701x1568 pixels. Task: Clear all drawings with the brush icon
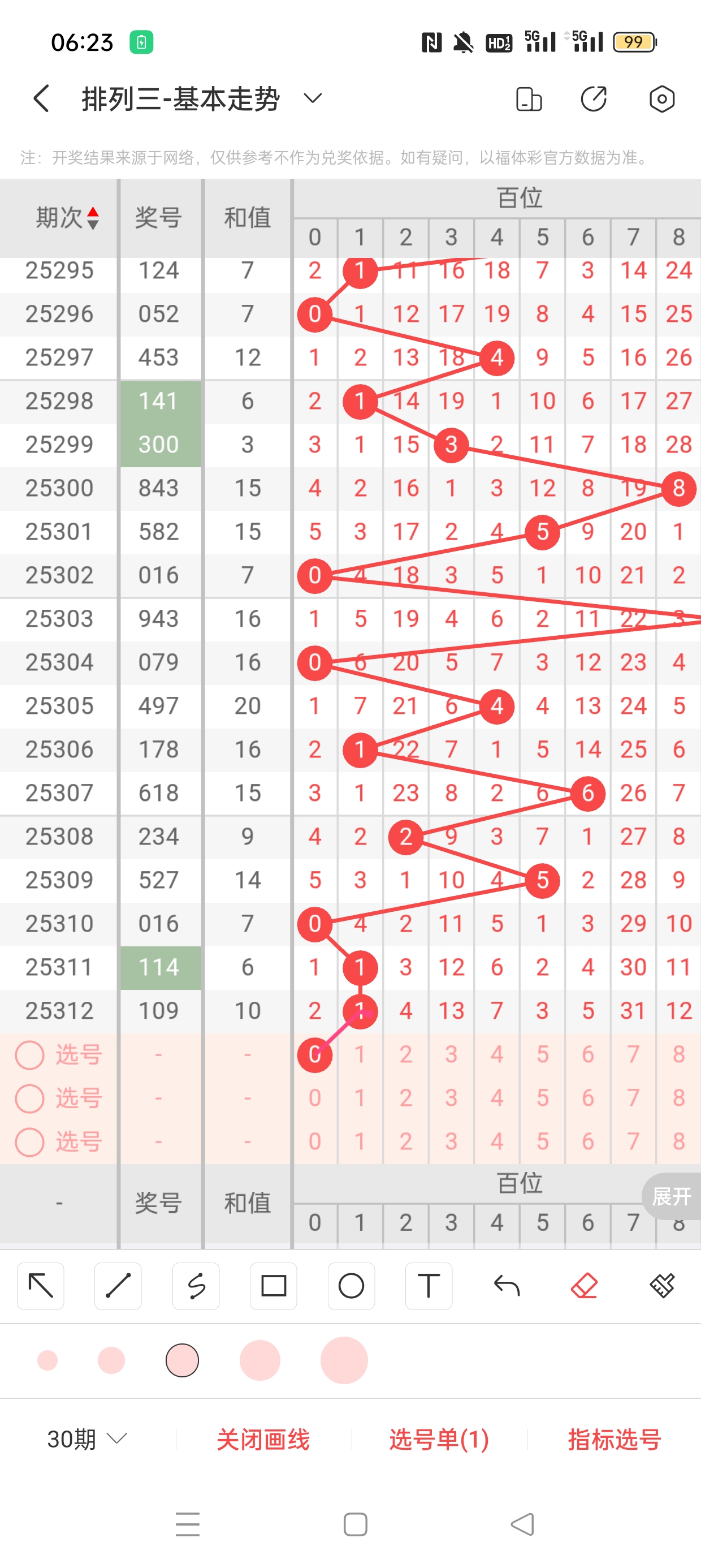(661, 1286)
